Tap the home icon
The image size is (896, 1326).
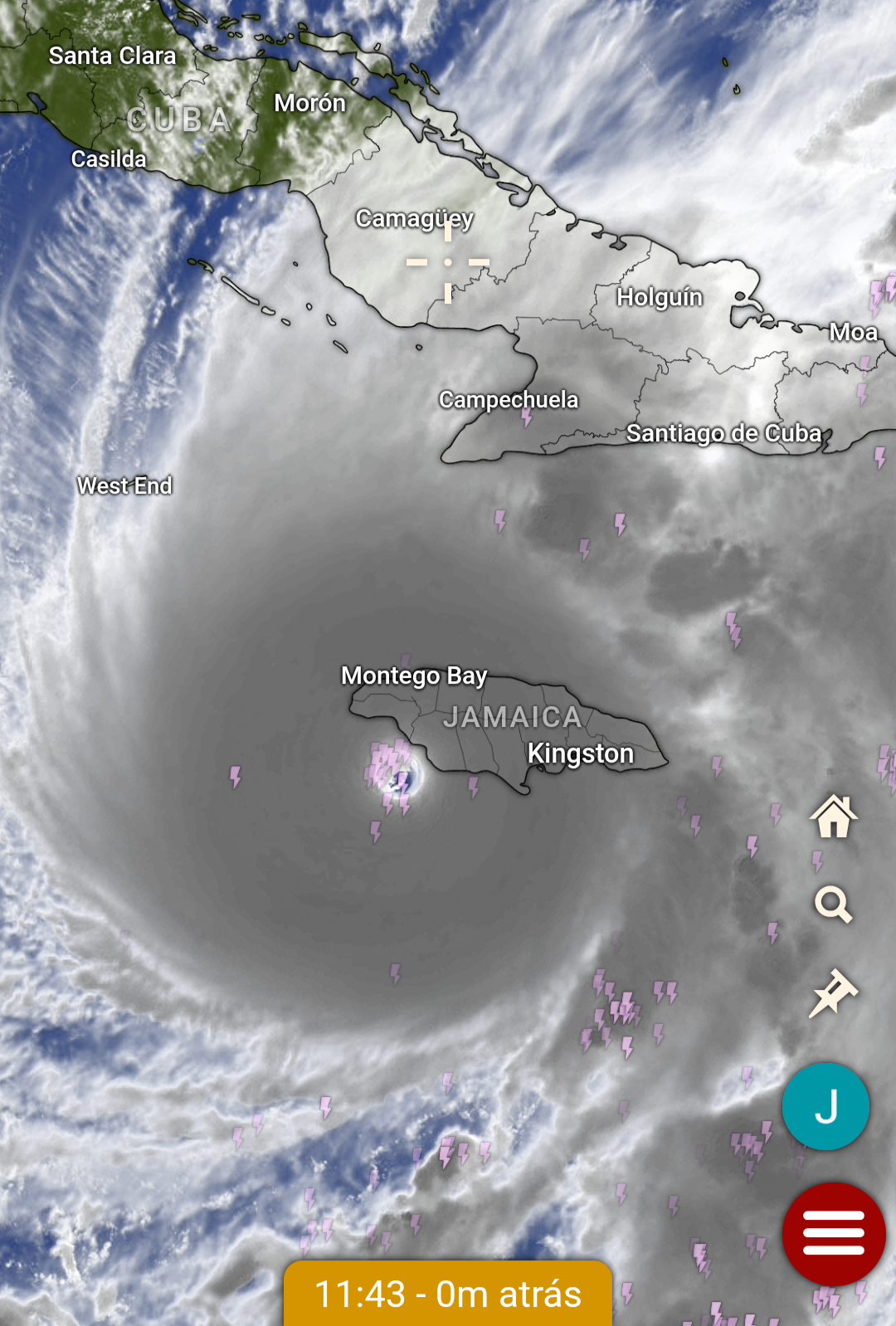click(x=834, y=817)
